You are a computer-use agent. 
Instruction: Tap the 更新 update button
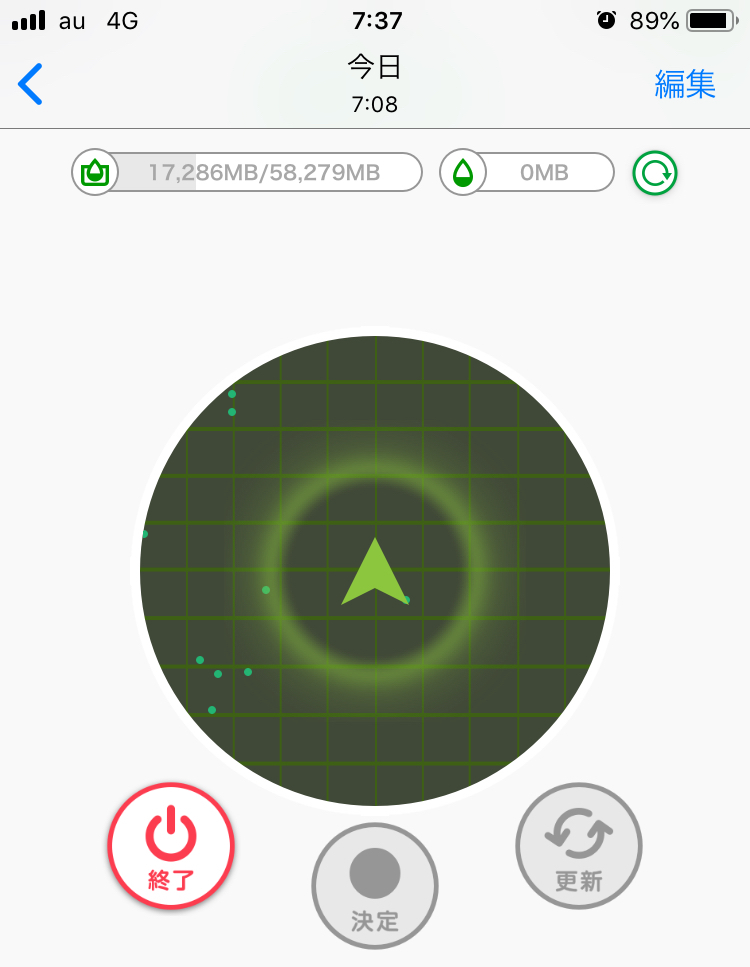[x=579, y=846]
